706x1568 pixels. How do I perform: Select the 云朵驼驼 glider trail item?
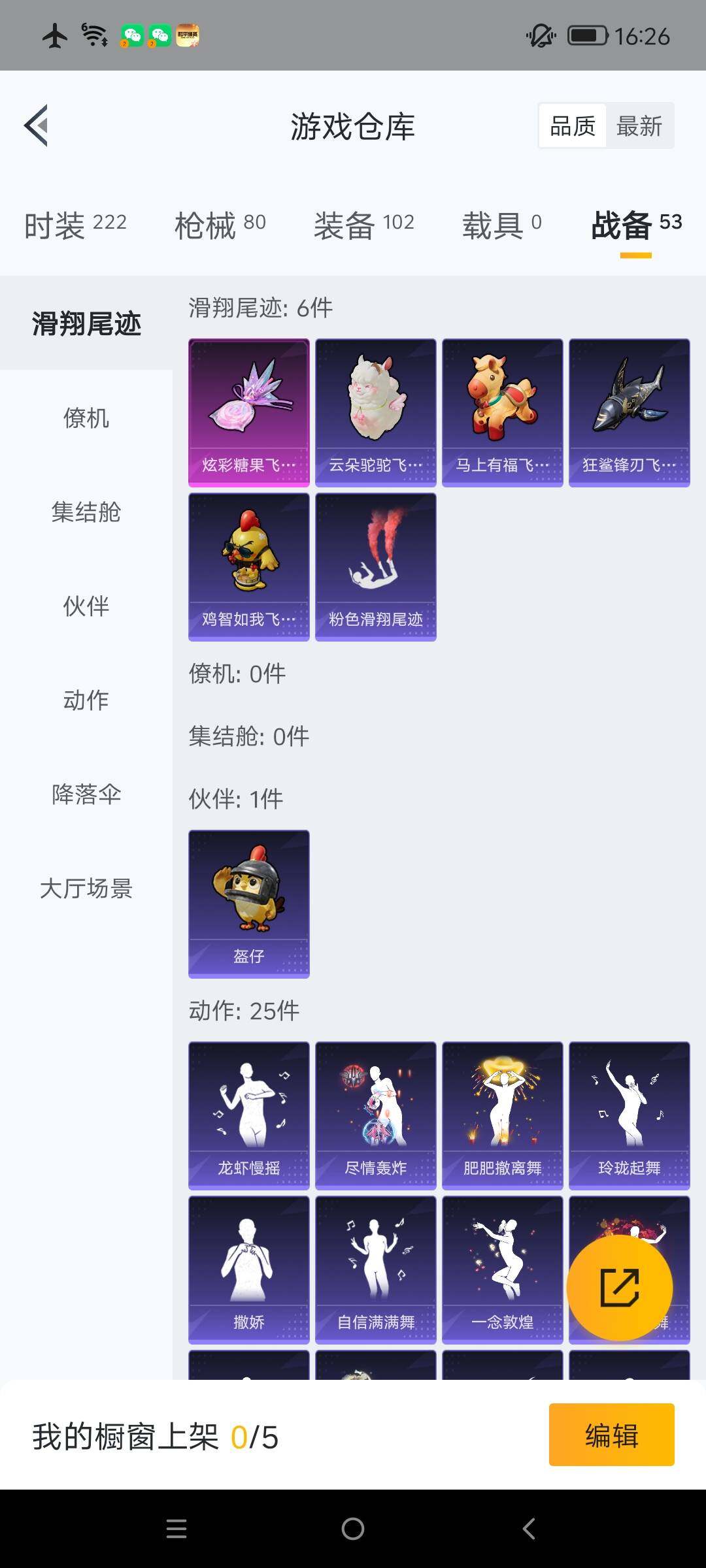point(375,410)
